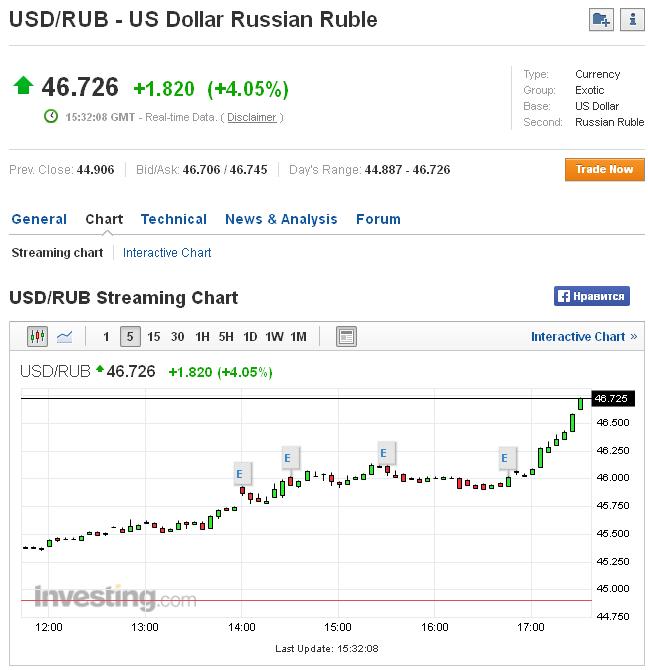Open the News & Analysis tab
The height and width of the screenshot is (670, 648).
click(281, 219)
